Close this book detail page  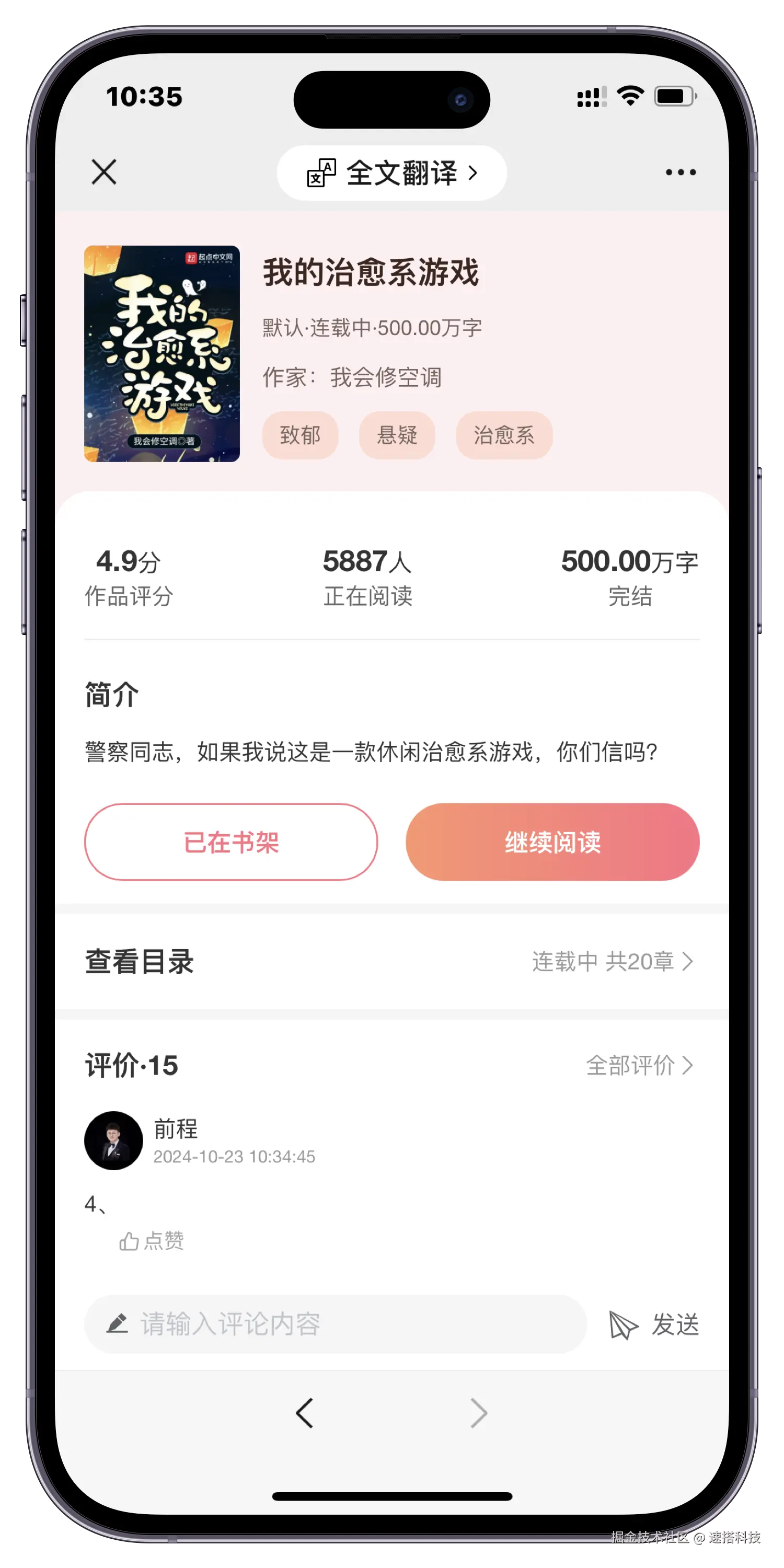104,171
